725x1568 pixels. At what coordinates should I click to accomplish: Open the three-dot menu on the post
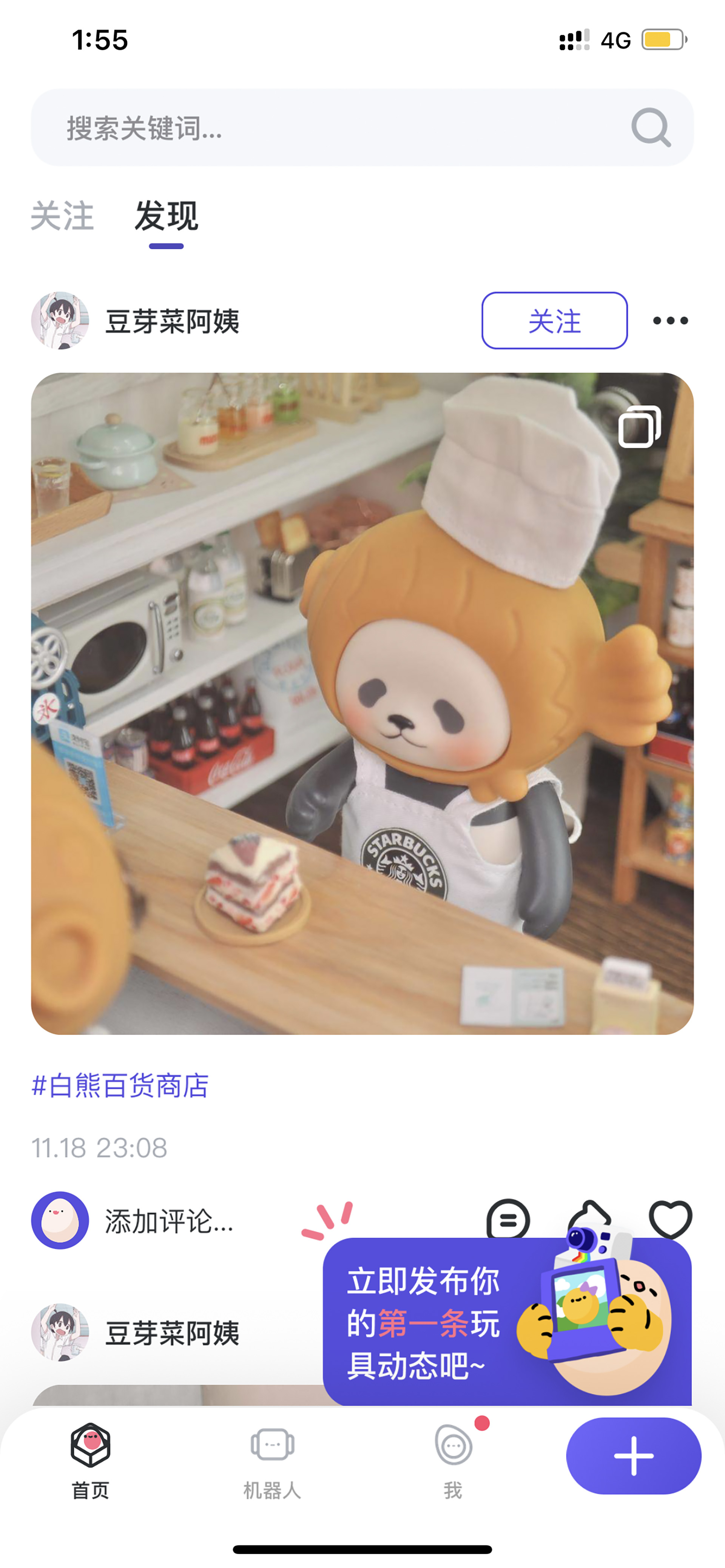(x=670, y=321)
